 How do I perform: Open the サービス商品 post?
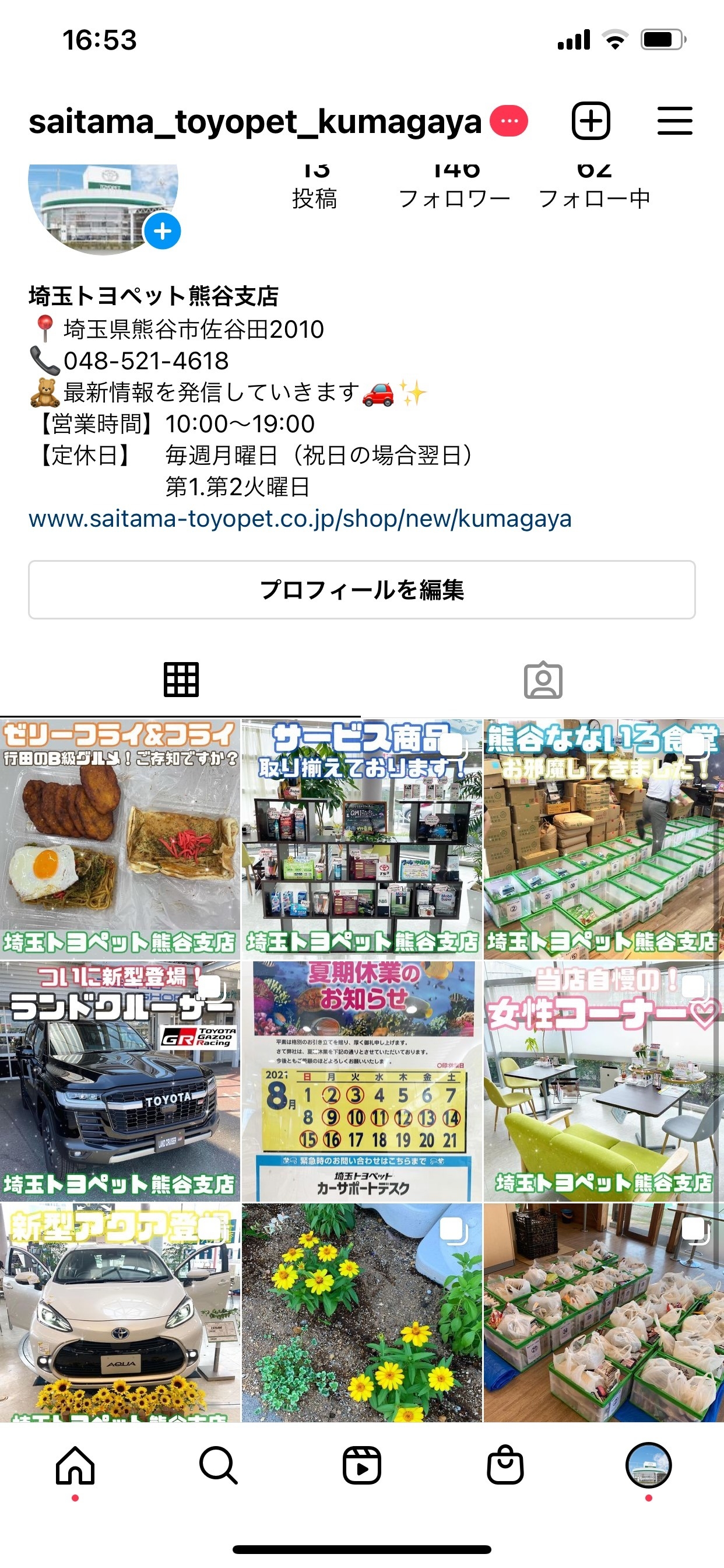tap(361, 839)
